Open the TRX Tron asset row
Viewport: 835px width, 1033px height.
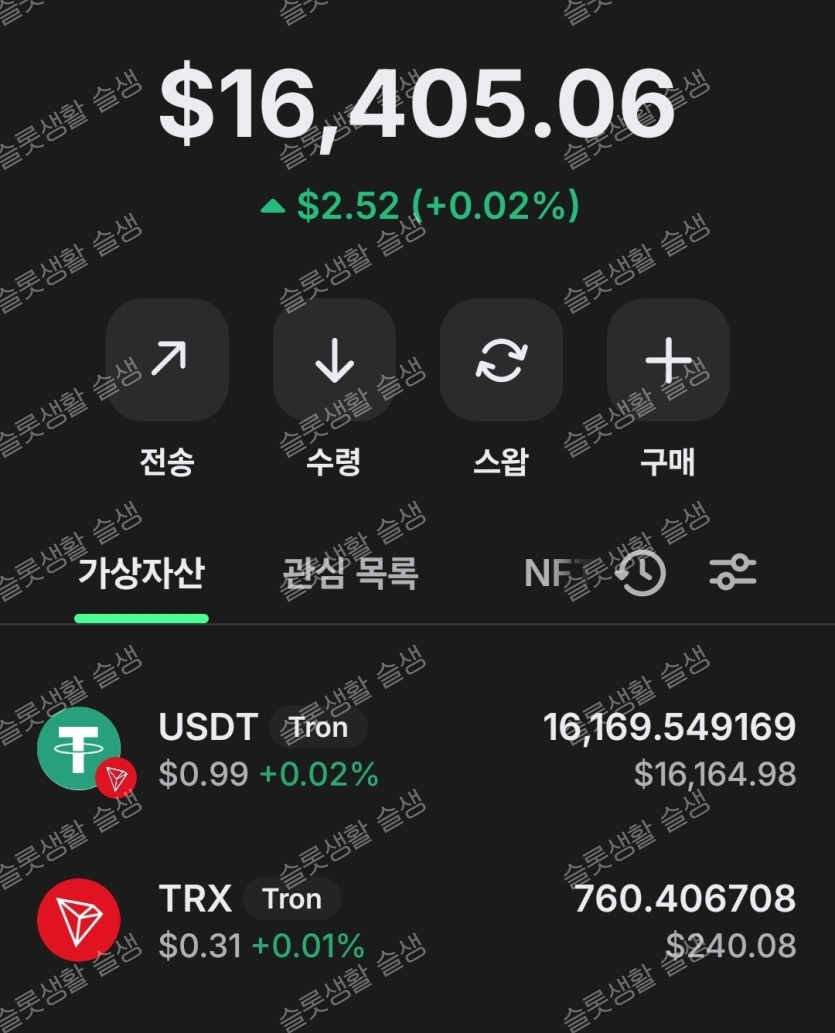coord(417,920)
